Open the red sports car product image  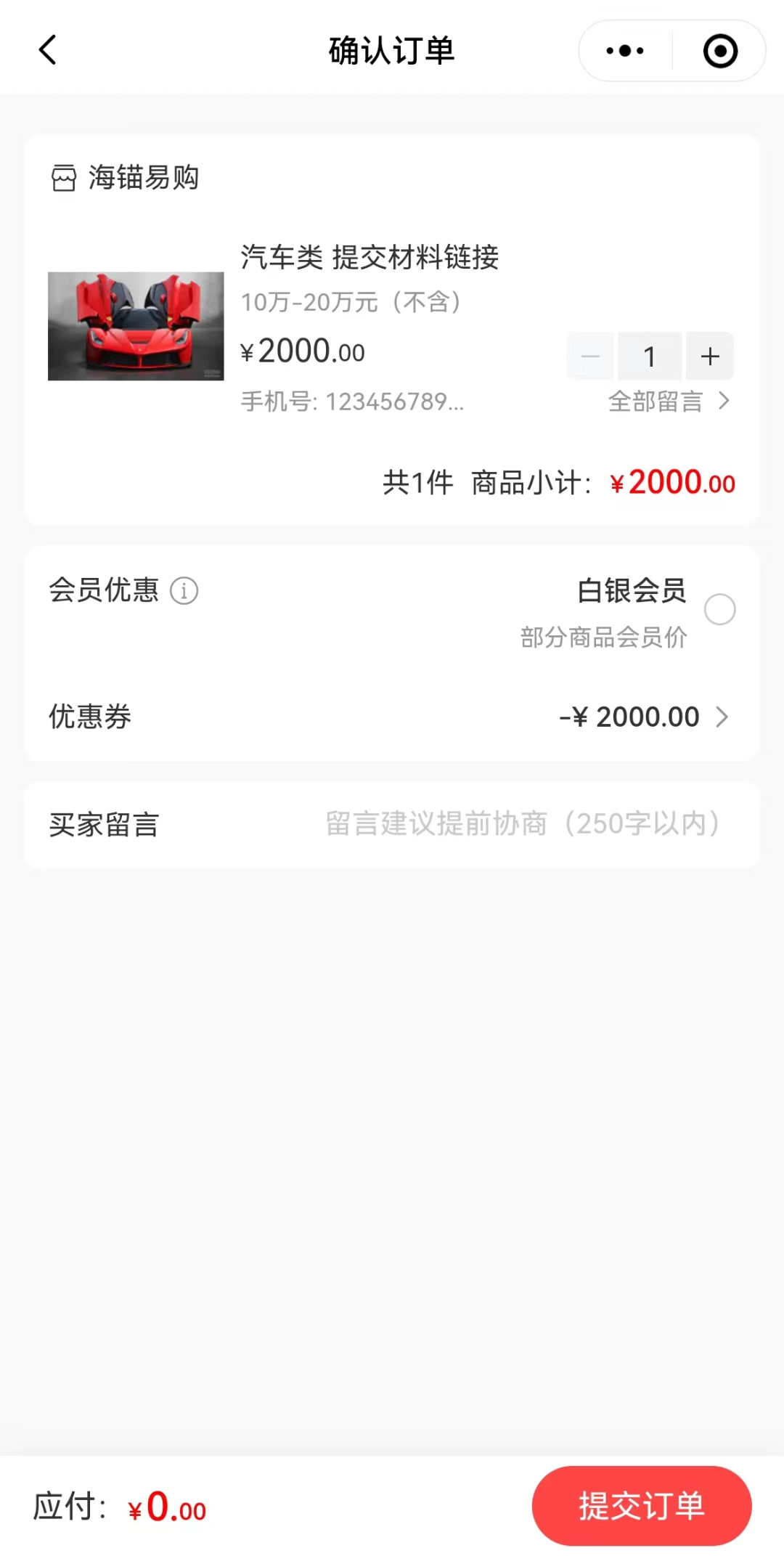(136, 326)
